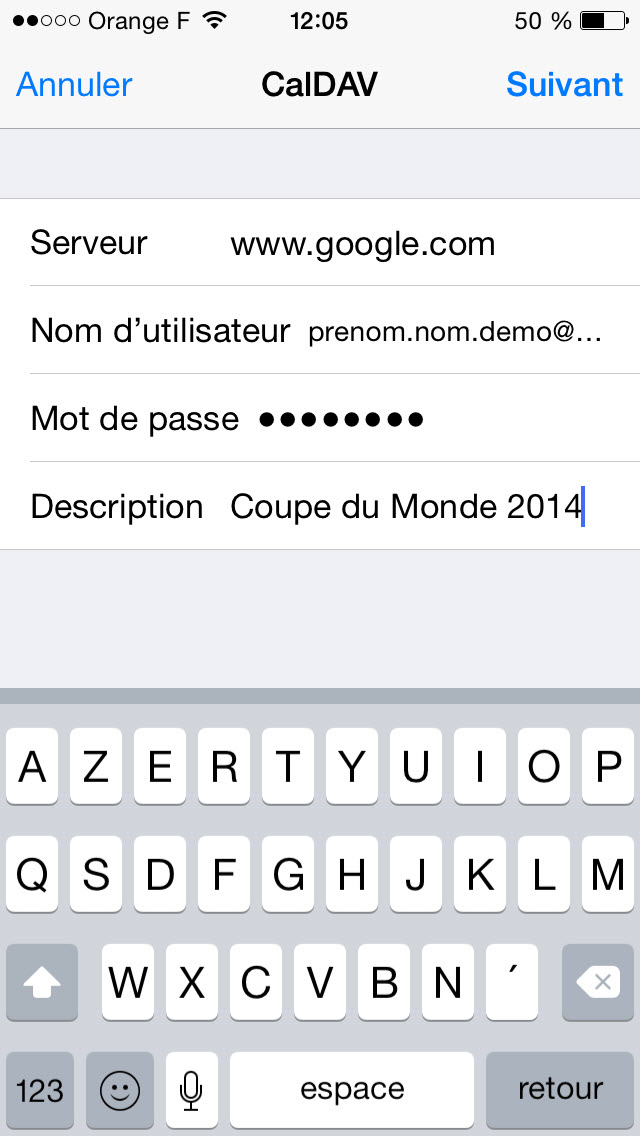Tap the espace bar
Screen dimensions: 640x1136
pos(352,1090)
